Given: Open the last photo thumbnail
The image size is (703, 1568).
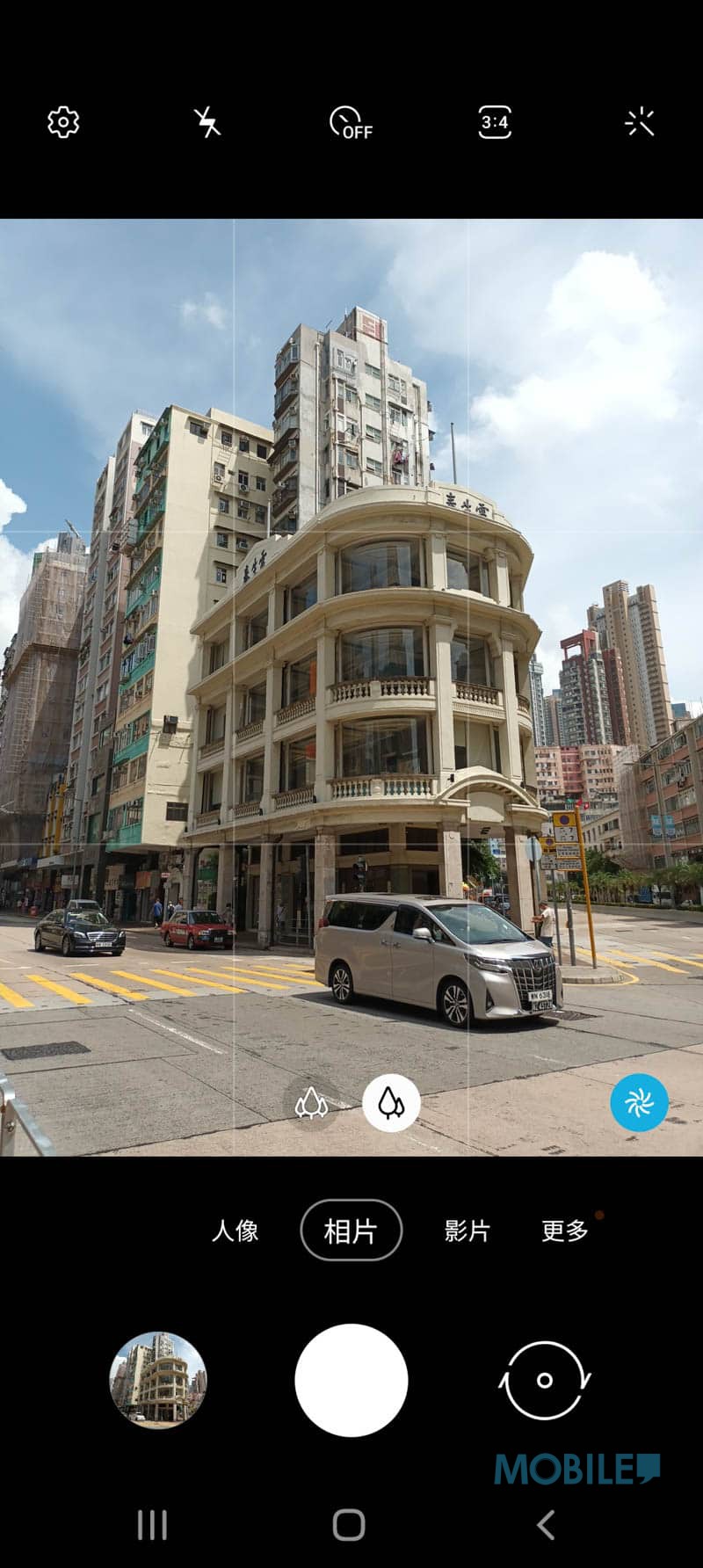Looking at the screenshot, I should pos(158,1380).
